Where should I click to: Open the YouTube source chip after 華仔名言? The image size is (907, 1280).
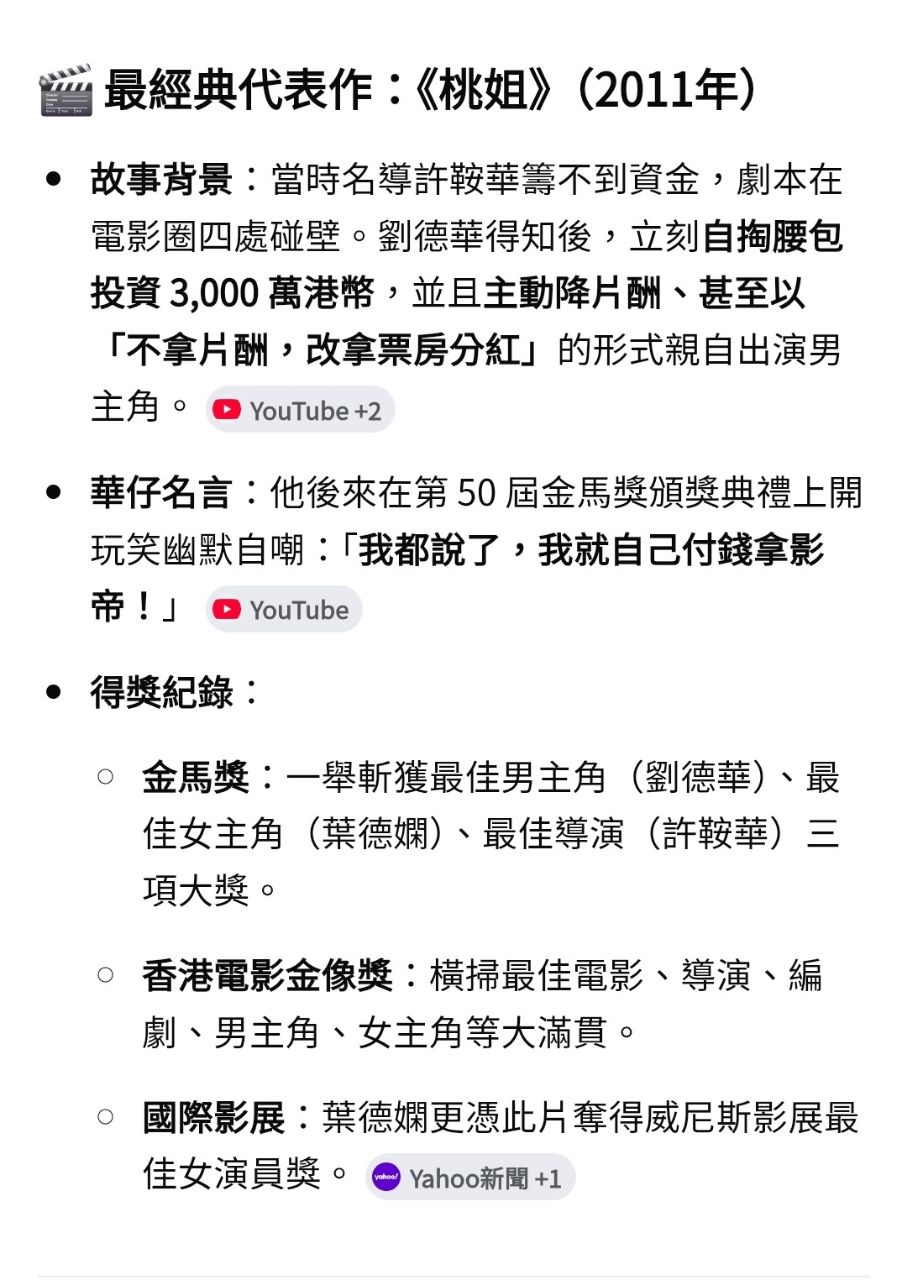coord(284,610)
